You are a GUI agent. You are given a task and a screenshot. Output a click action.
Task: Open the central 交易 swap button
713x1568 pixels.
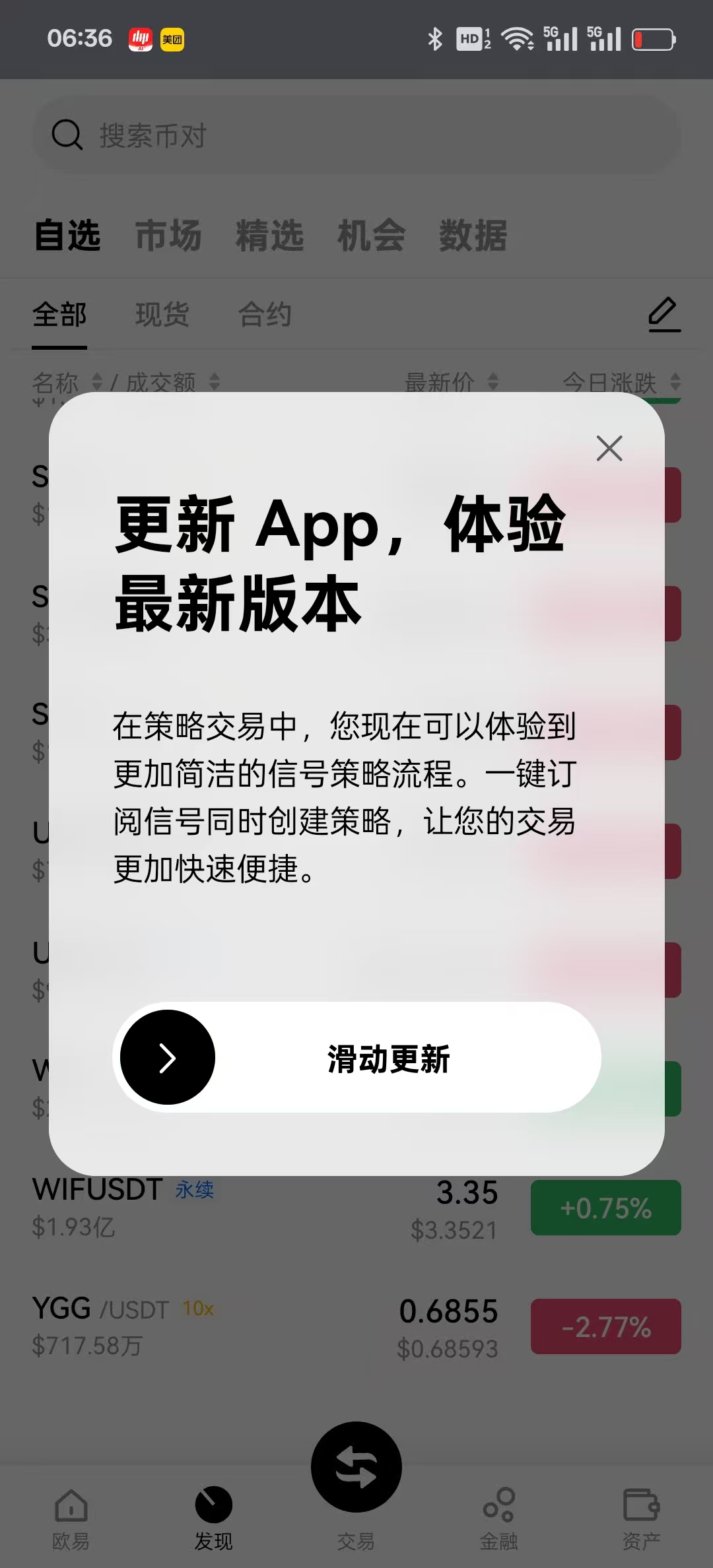[x=356, y=1468]
